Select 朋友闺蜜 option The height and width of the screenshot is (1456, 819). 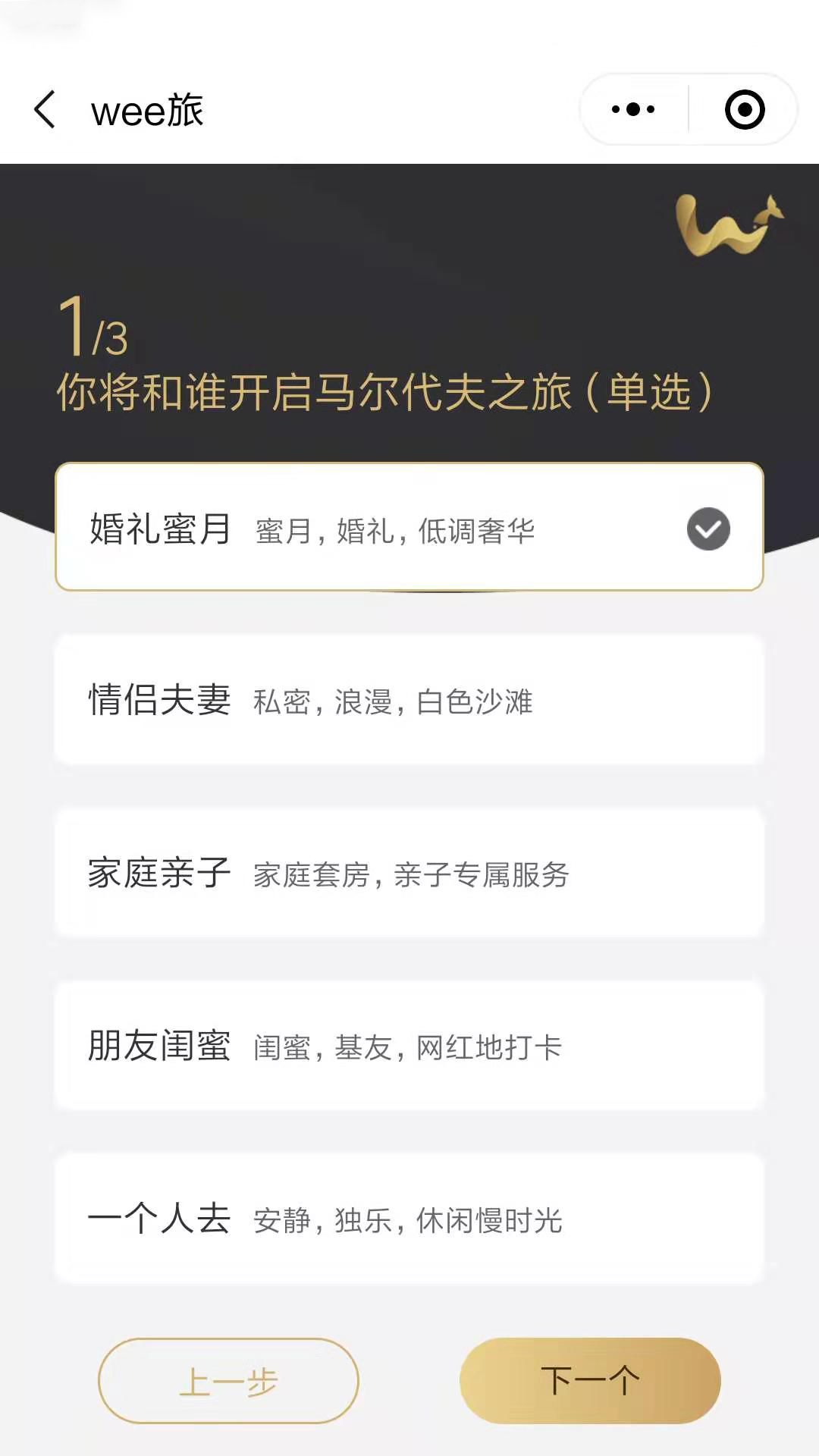(409, 1046)
